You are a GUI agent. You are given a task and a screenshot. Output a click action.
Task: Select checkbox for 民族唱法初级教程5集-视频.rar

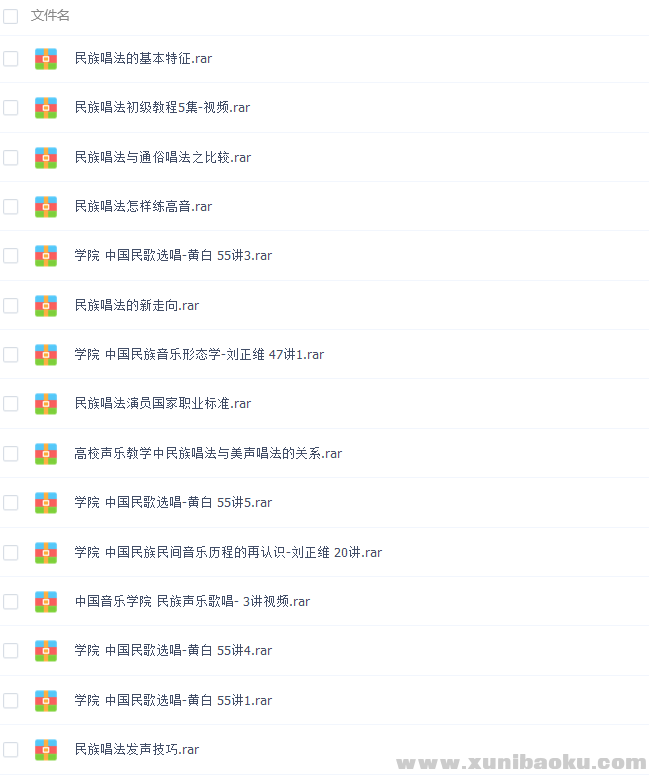point(11,108)
